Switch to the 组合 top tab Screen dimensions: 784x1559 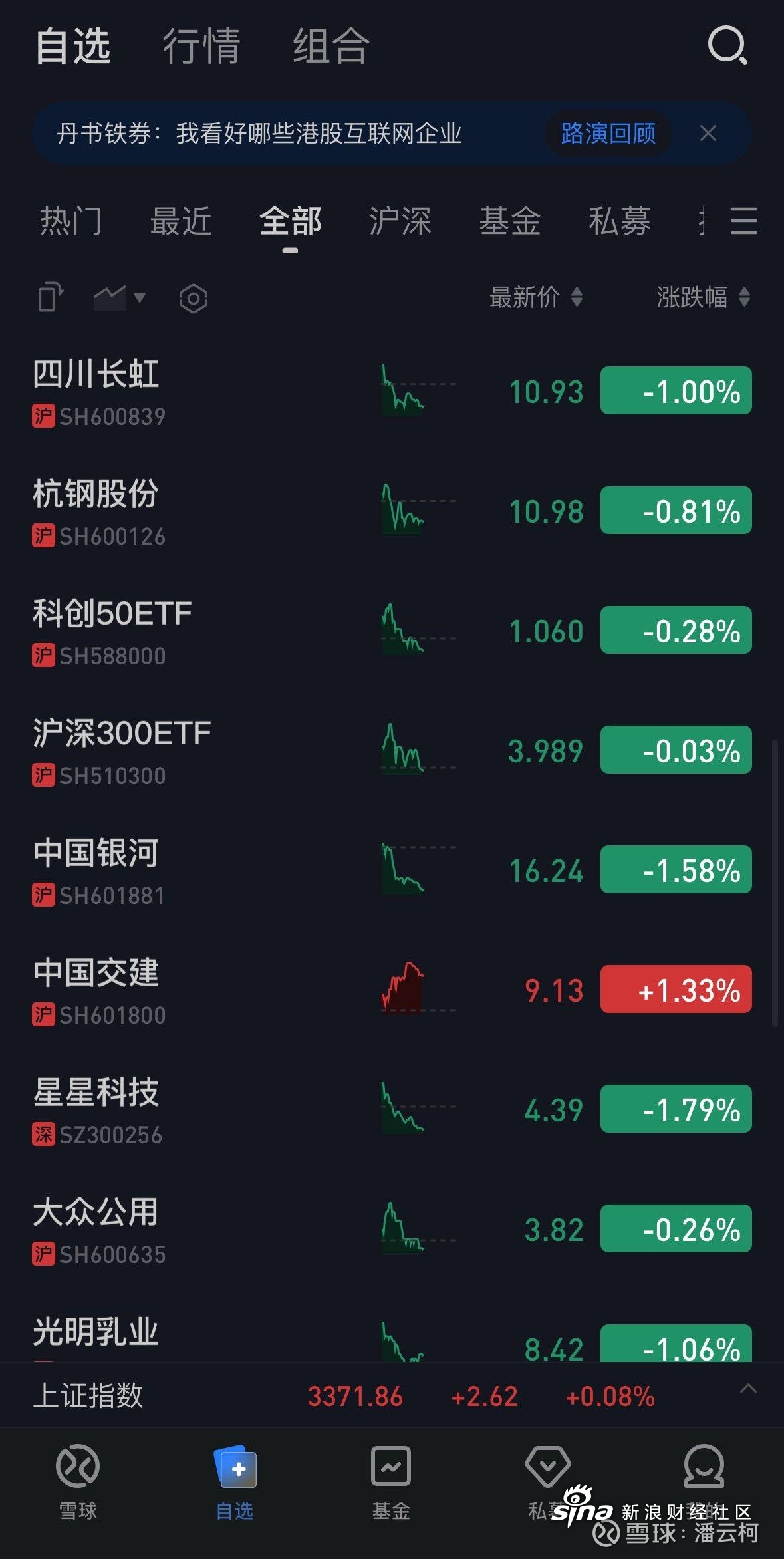(x=330, y=46)
